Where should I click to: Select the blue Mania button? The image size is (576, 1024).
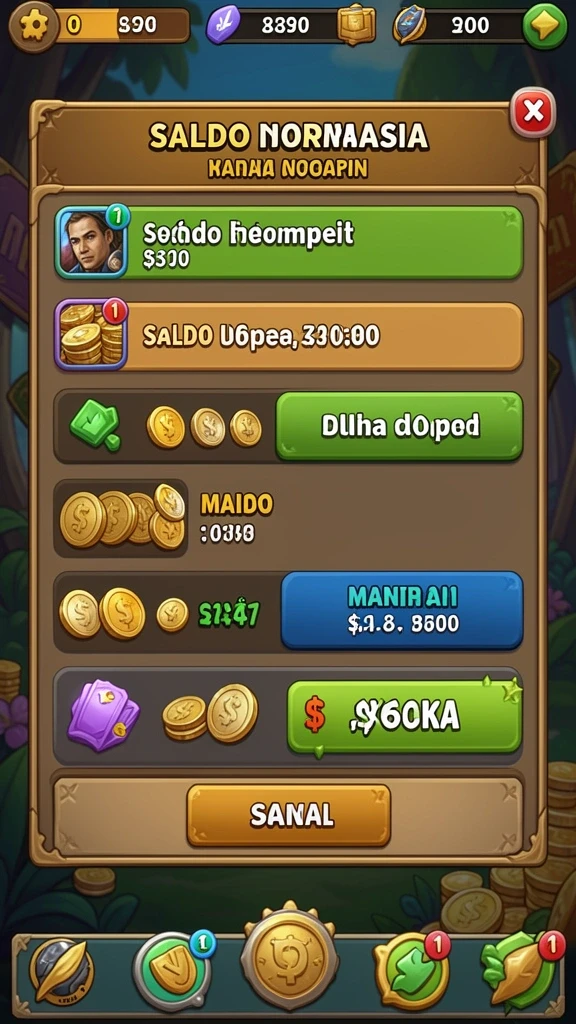pyautogui.click(x=402, y=611)
